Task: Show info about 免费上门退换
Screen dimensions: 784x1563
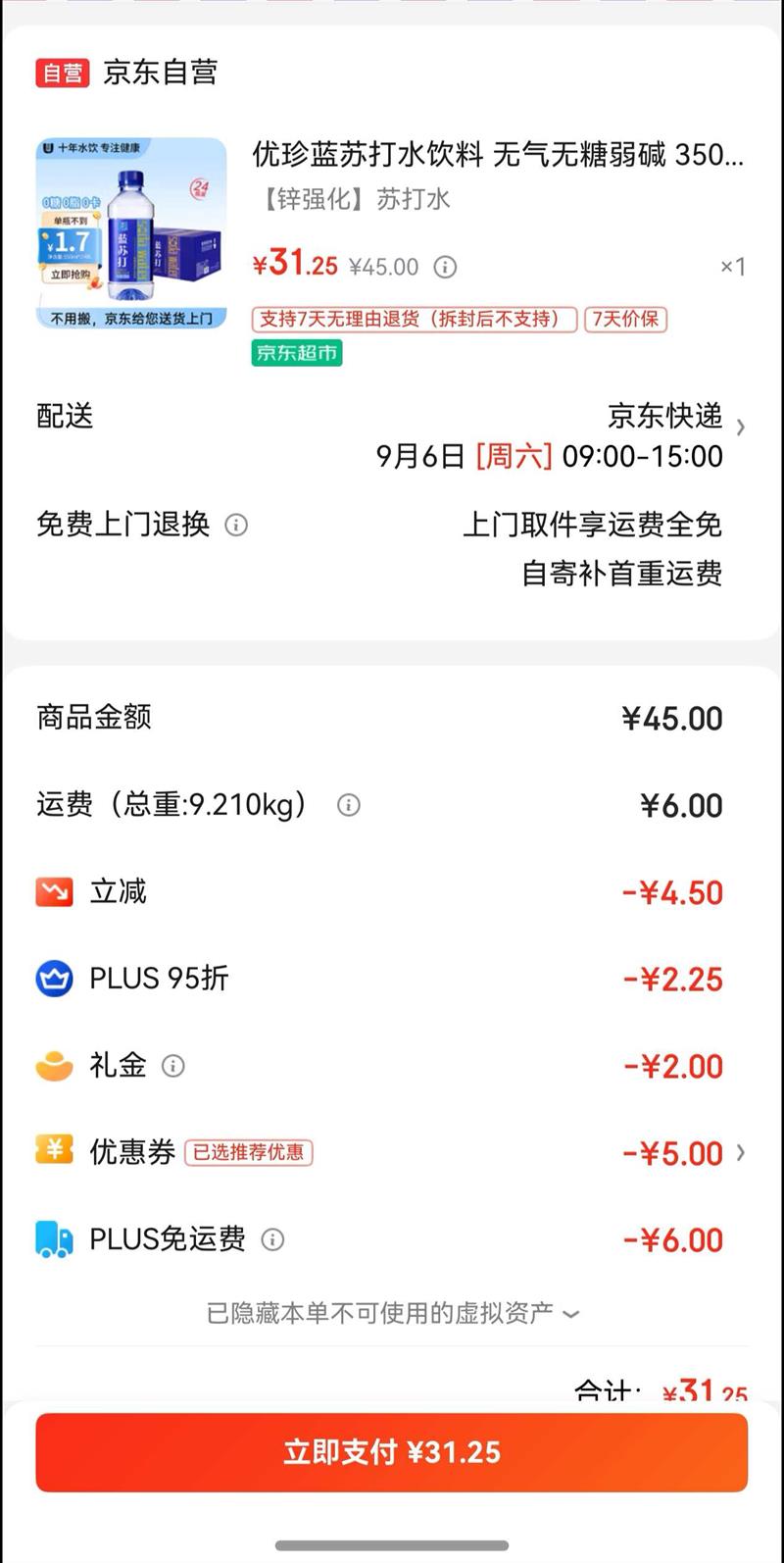Action: [236, 526]
